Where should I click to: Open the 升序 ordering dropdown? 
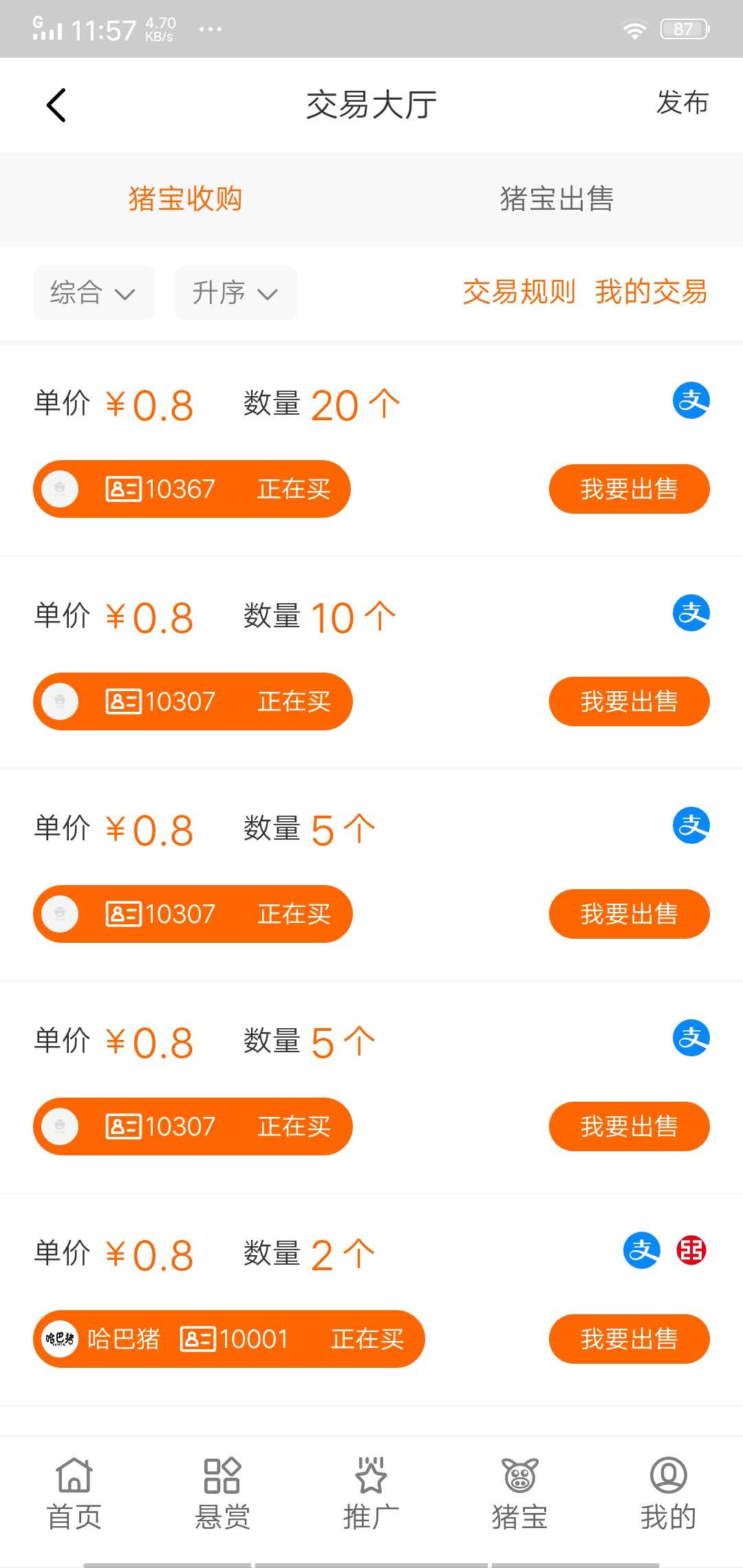(235, 293)
